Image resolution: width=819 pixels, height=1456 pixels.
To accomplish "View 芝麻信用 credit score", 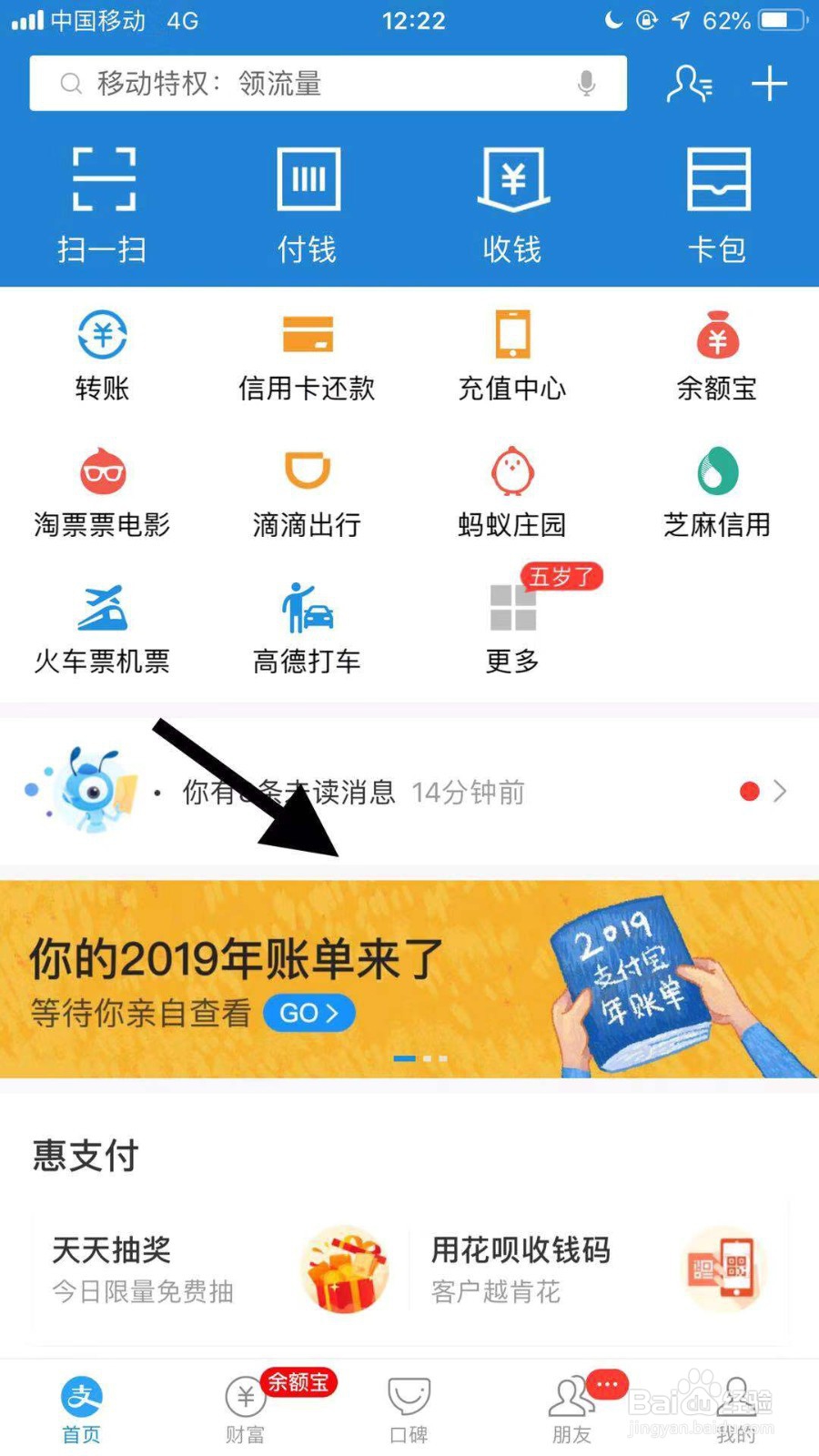I will click(x=717, y=491).
